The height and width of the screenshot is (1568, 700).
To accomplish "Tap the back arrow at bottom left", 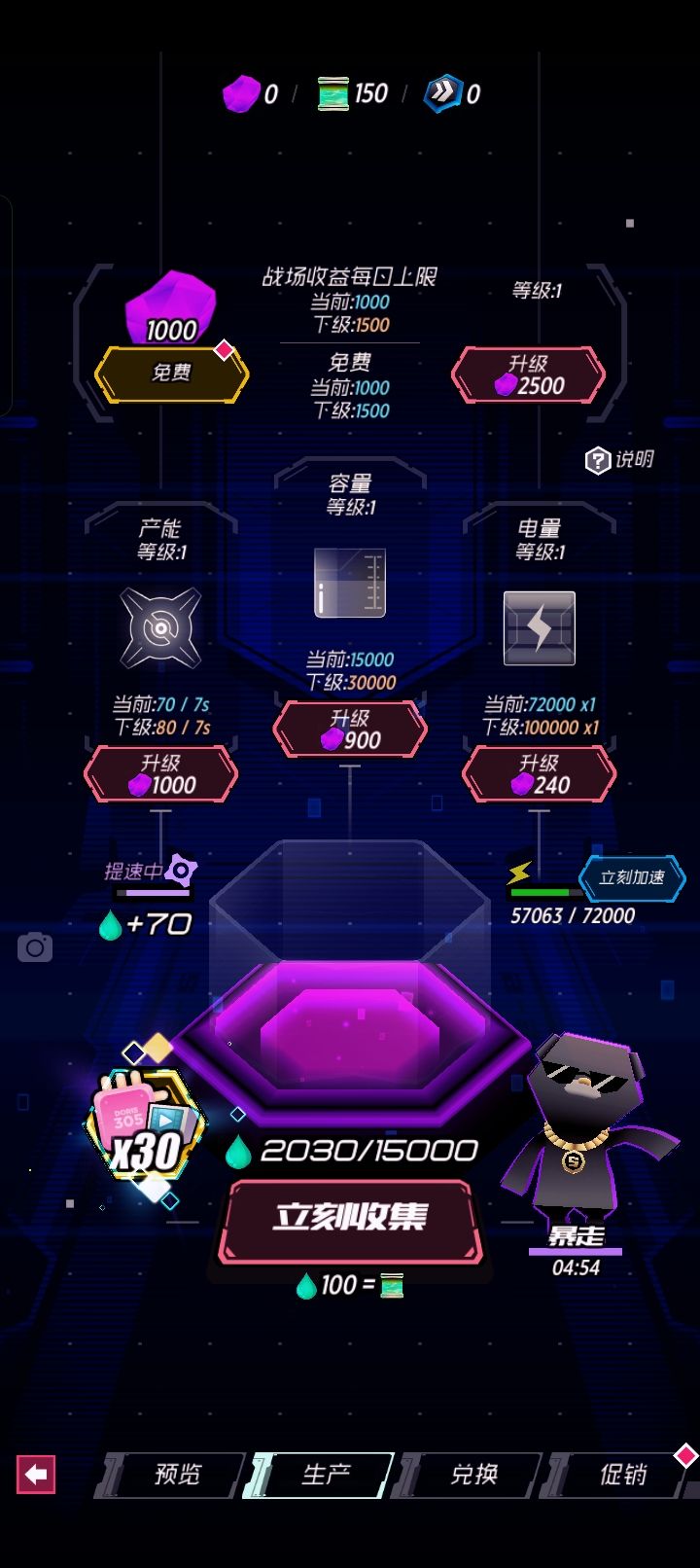I will [x=35, y=1476].
